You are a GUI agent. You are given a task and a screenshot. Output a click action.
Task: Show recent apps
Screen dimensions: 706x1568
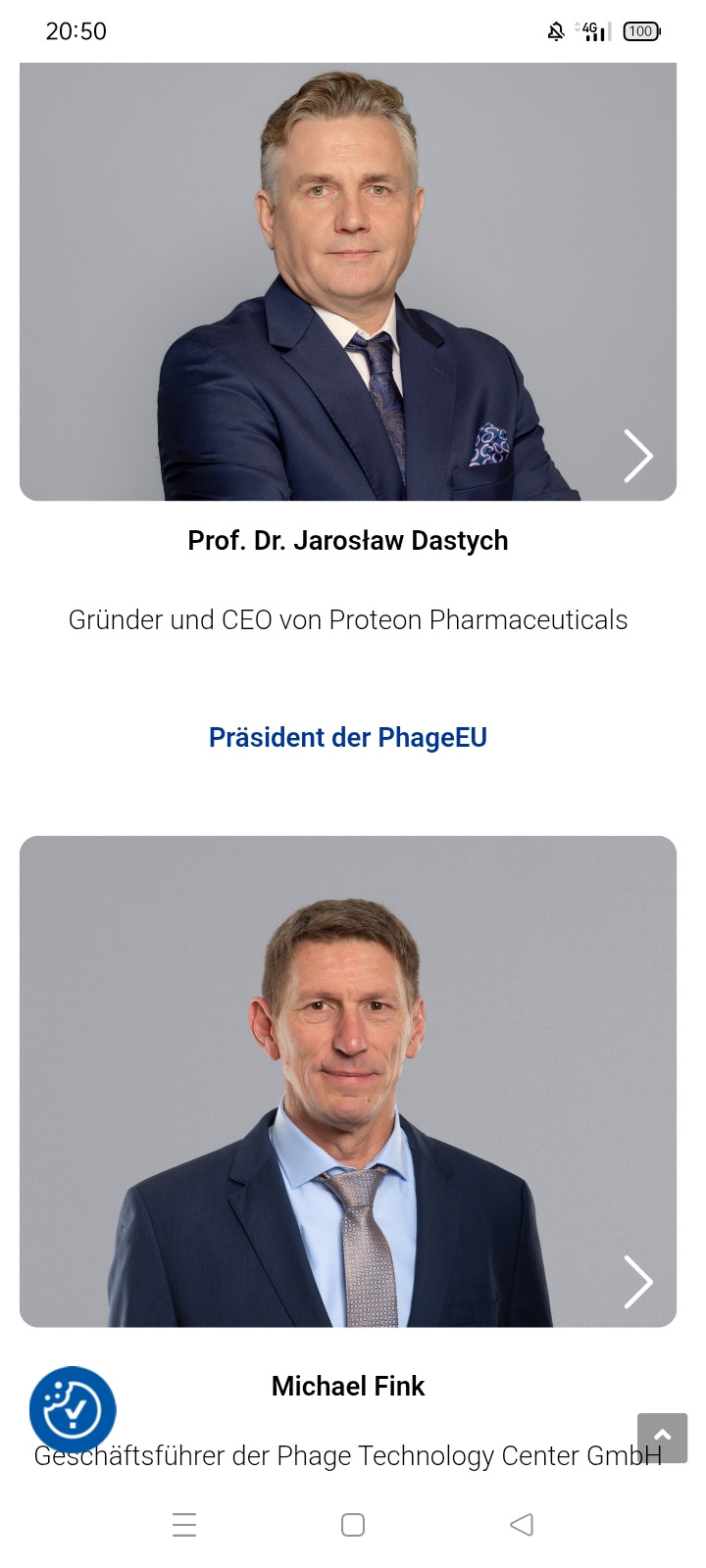[184, 1525]
